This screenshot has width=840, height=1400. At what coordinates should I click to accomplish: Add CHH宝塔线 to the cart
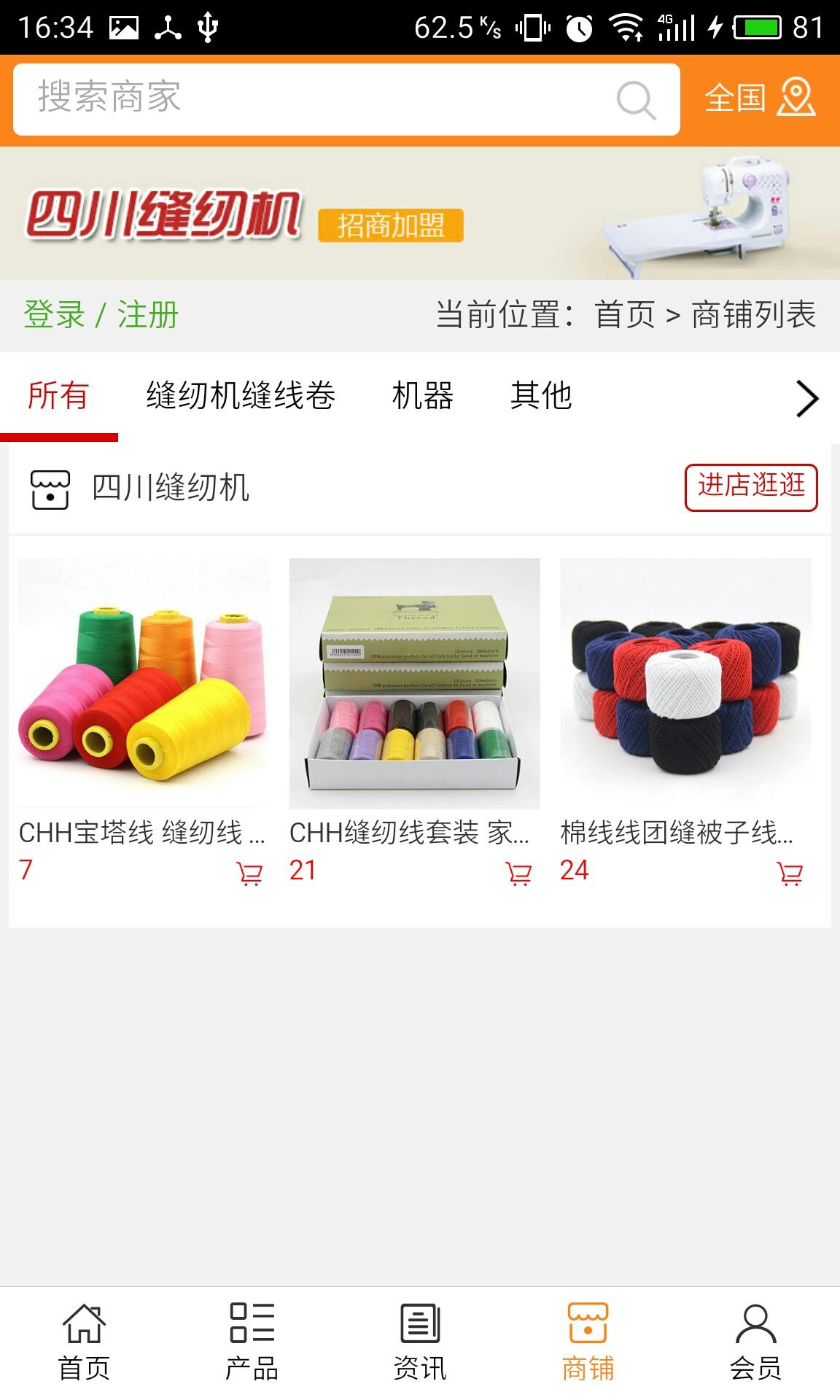click(x=249, y=873)
